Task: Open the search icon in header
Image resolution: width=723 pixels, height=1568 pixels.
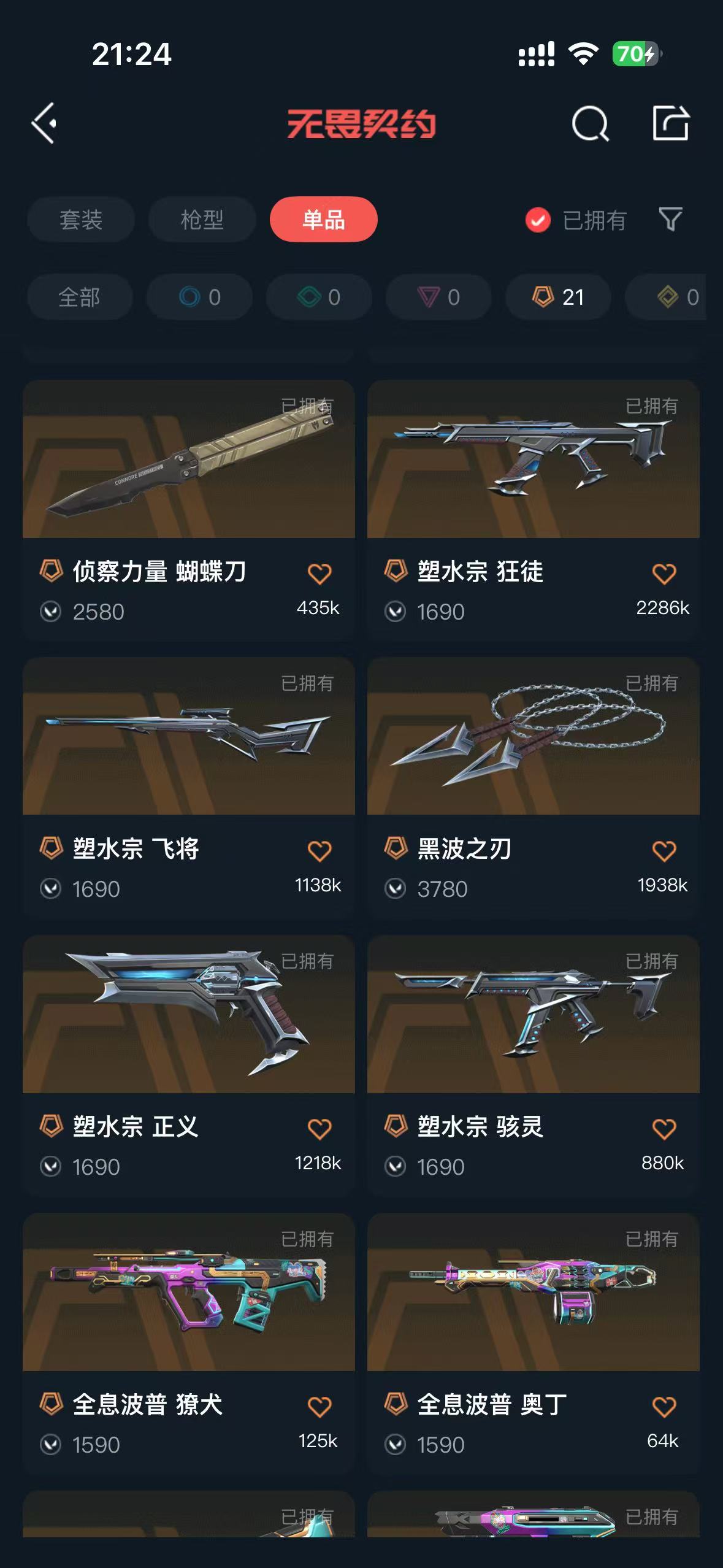Action: (x=589, y=123)
